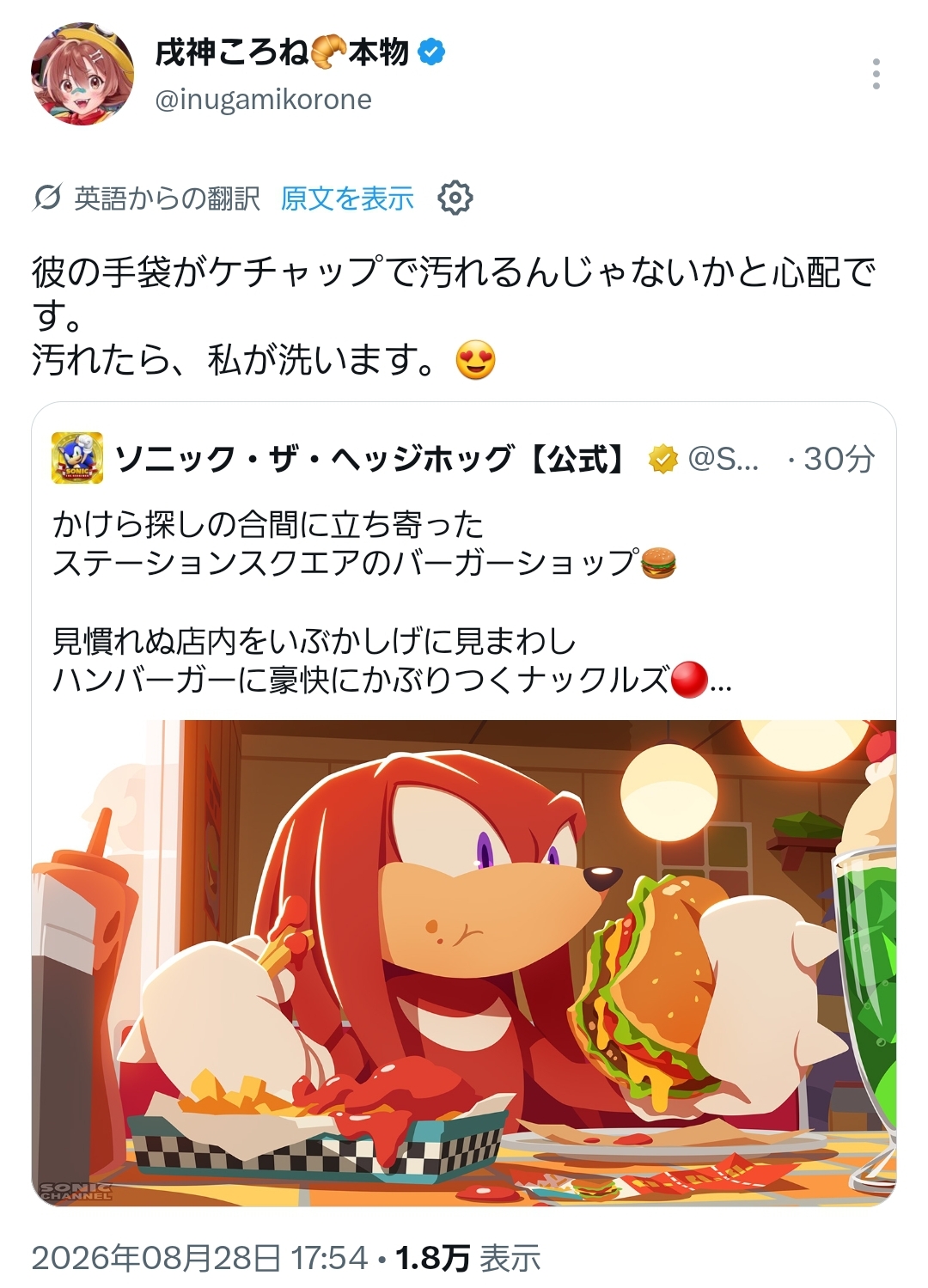The width and height of the screenshot is (928, 1288).
Task: Tap 原文を表示 to show original text
Action: coord(347,198)
